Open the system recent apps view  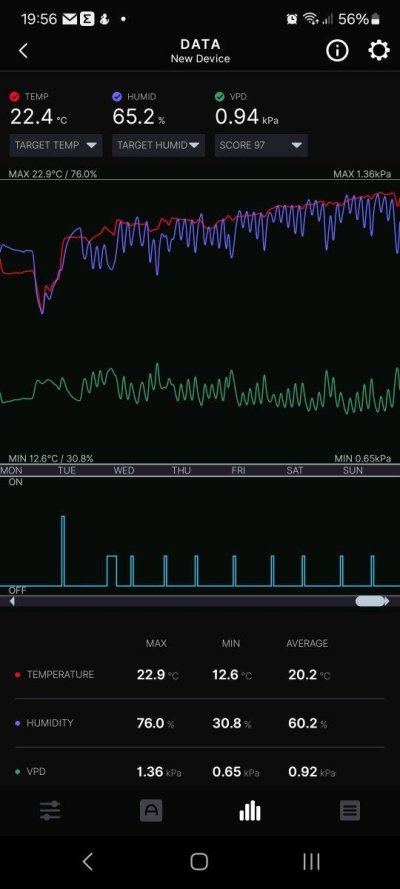[x=311, y=862]
